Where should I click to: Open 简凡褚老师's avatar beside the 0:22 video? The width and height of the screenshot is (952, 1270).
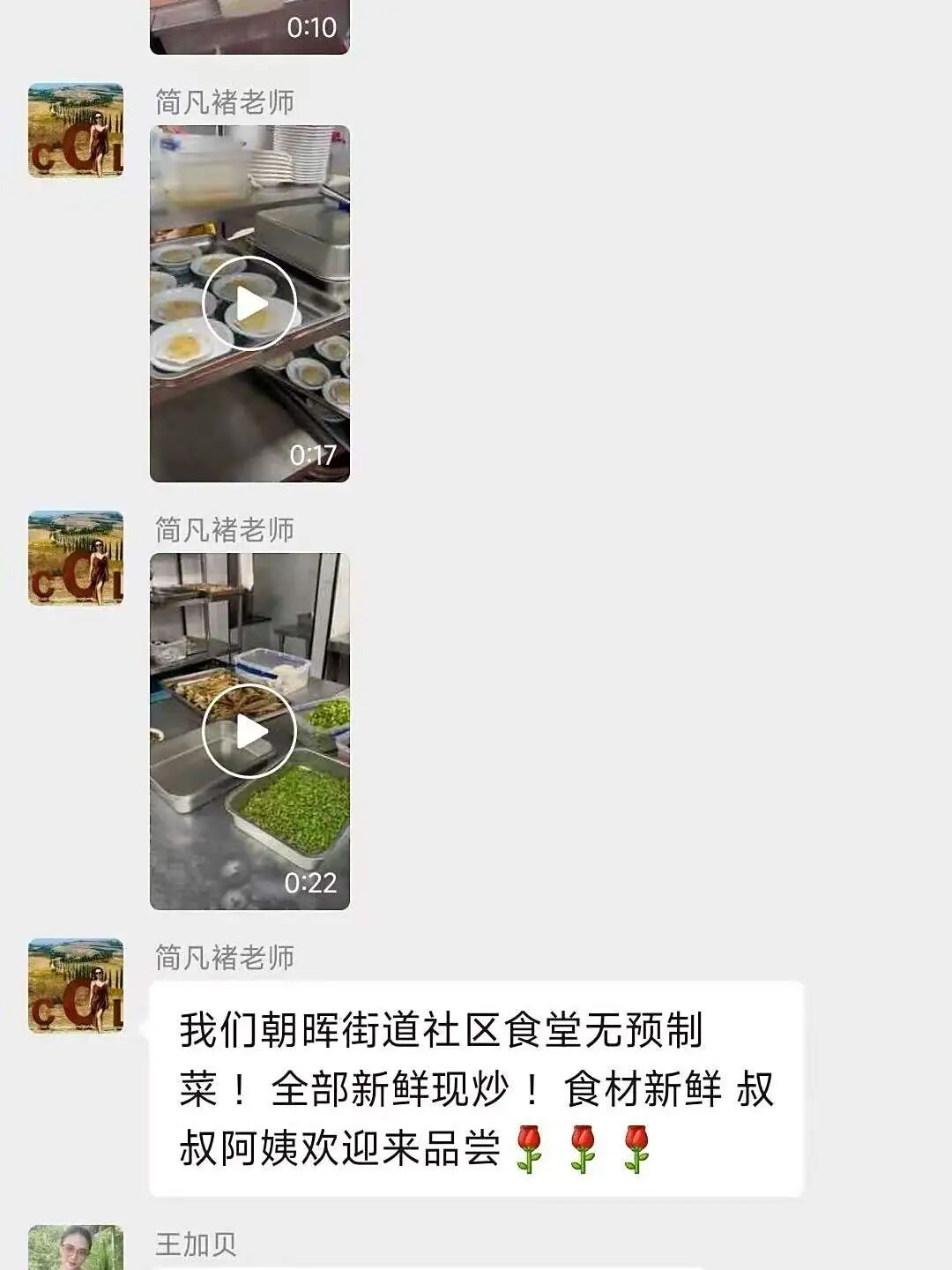click(76, 558)
